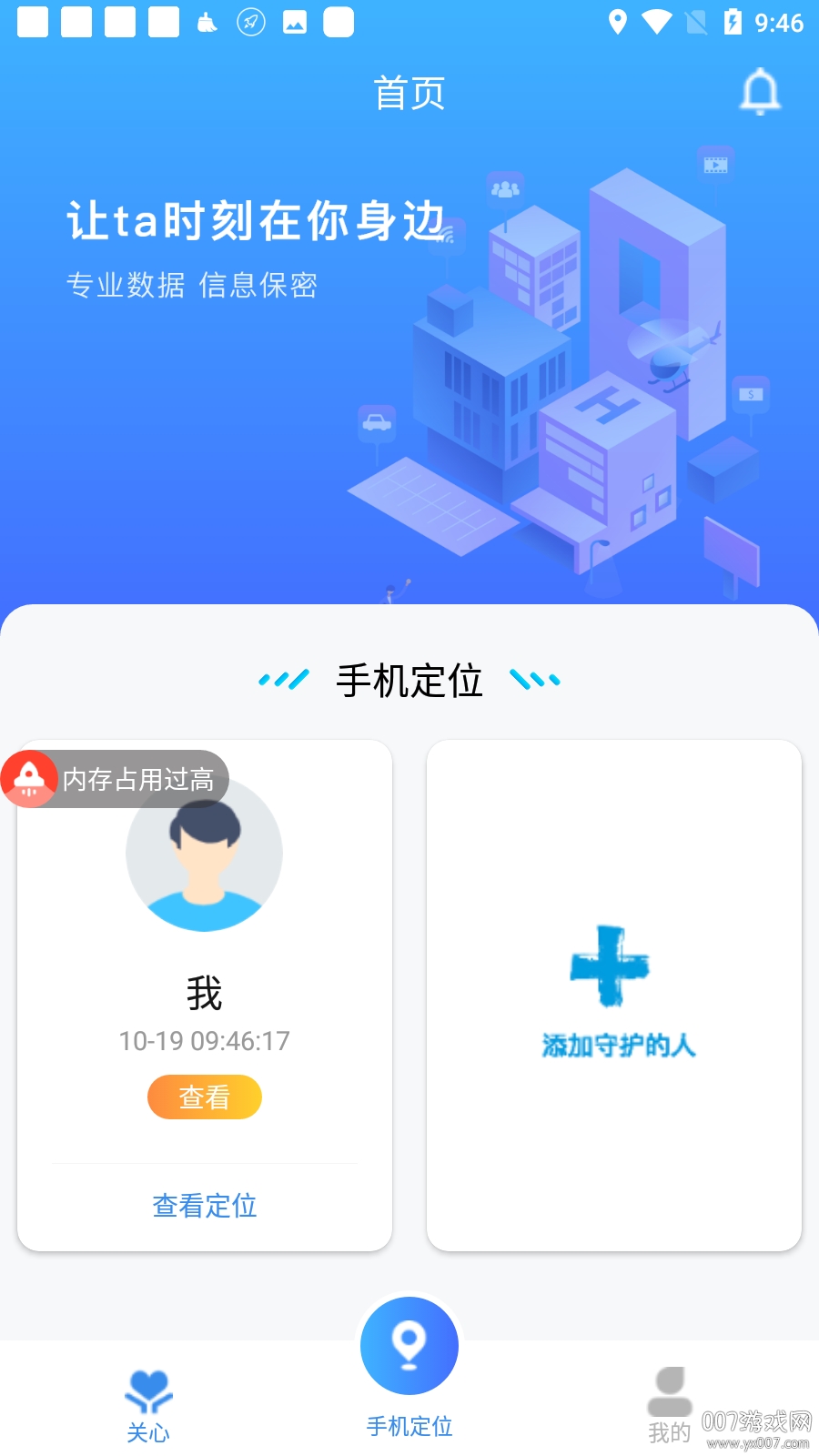The height and width of the screenshot is (1456, 819).
Task: Switch to the 关心 tab
Action: 148,1406
